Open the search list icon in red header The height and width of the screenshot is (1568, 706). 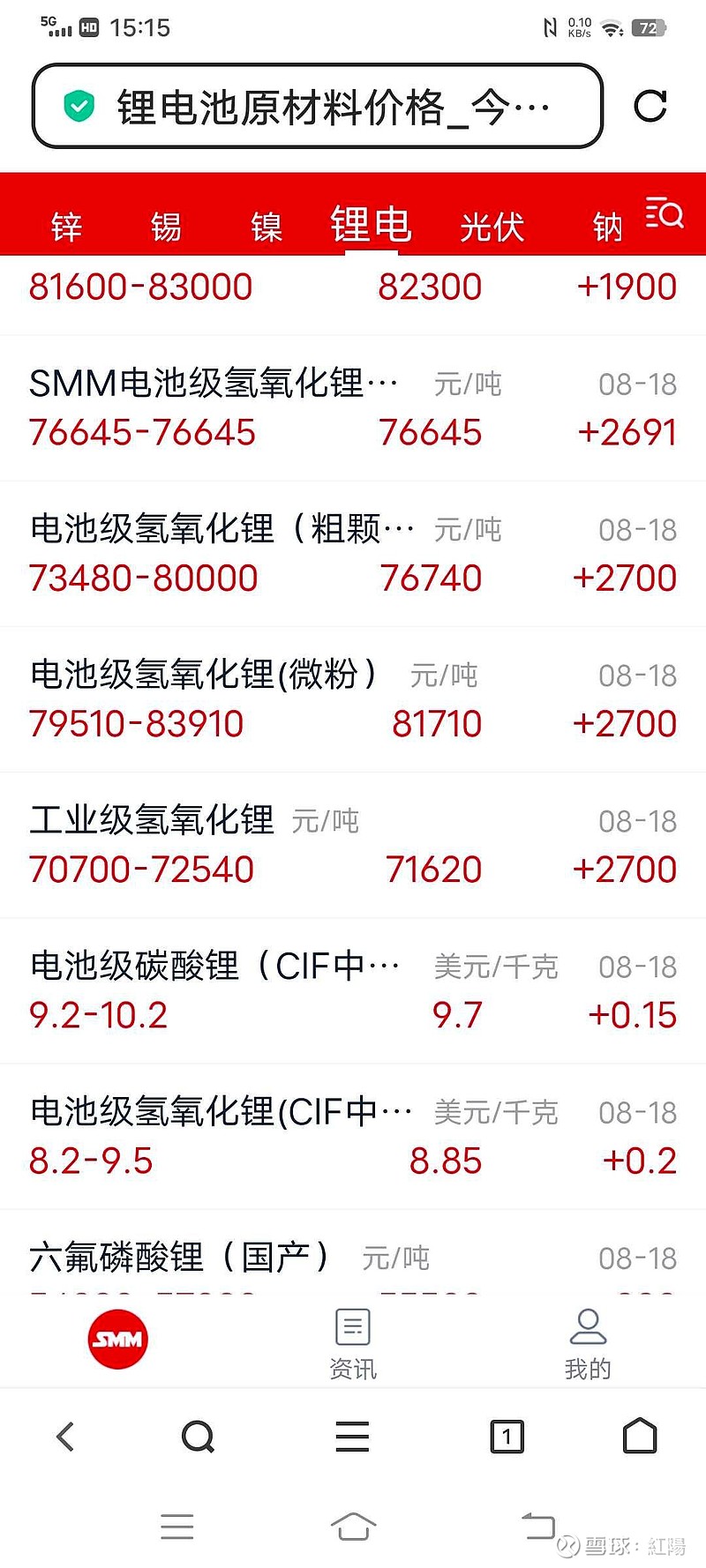coord(665,213)
